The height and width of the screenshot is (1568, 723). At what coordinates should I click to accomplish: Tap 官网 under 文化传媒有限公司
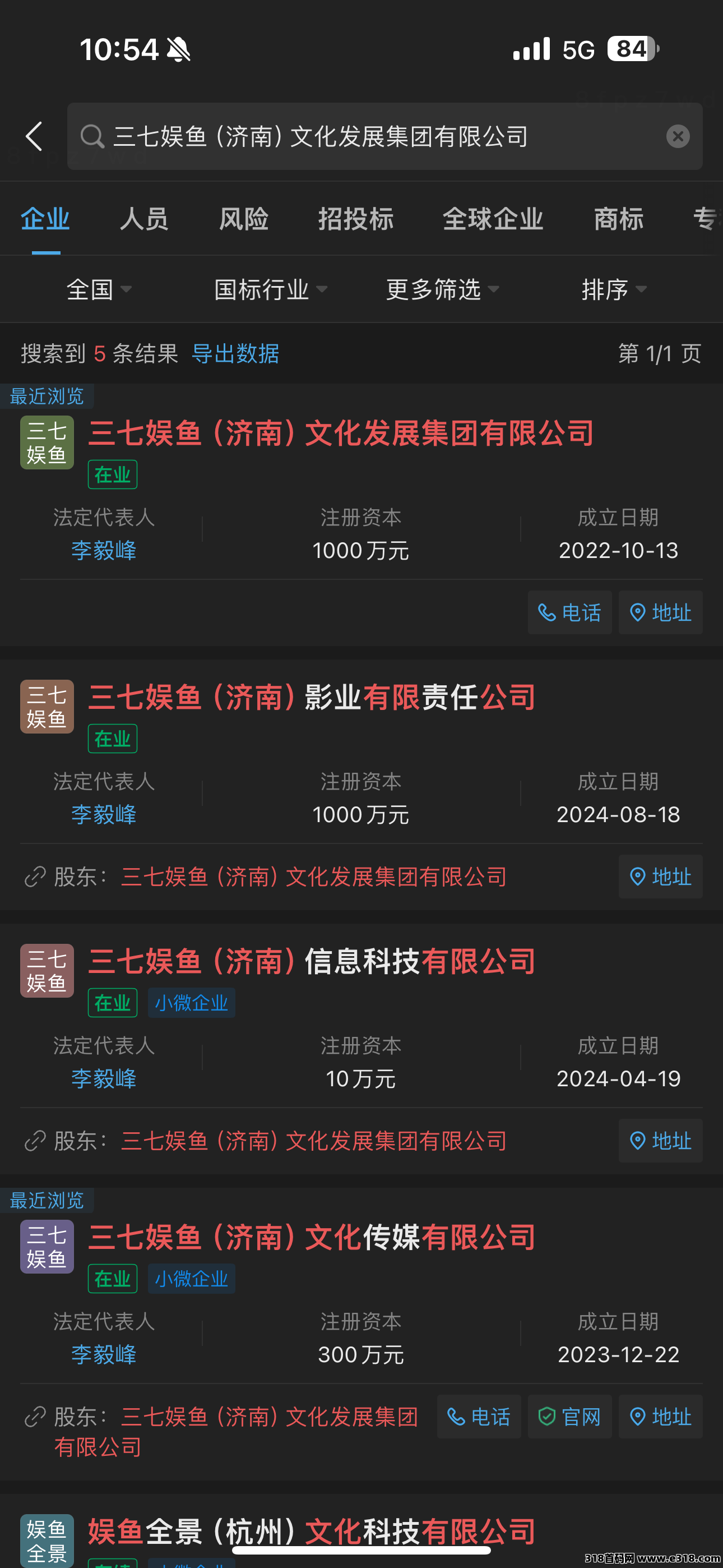coord(569,1417)
